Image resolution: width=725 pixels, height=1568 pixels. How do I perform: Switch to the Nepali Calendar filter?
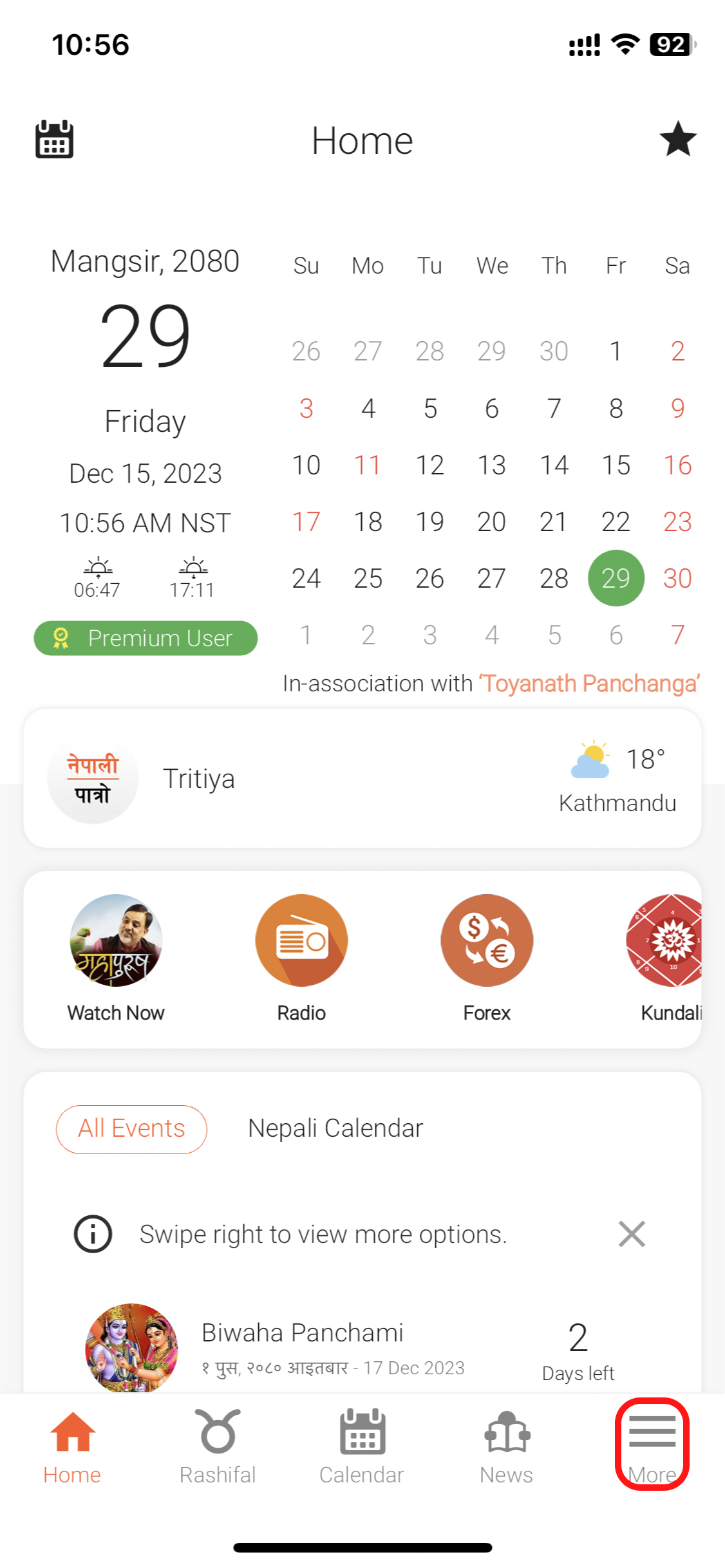pyautogui.click(x=335, y=1129)
